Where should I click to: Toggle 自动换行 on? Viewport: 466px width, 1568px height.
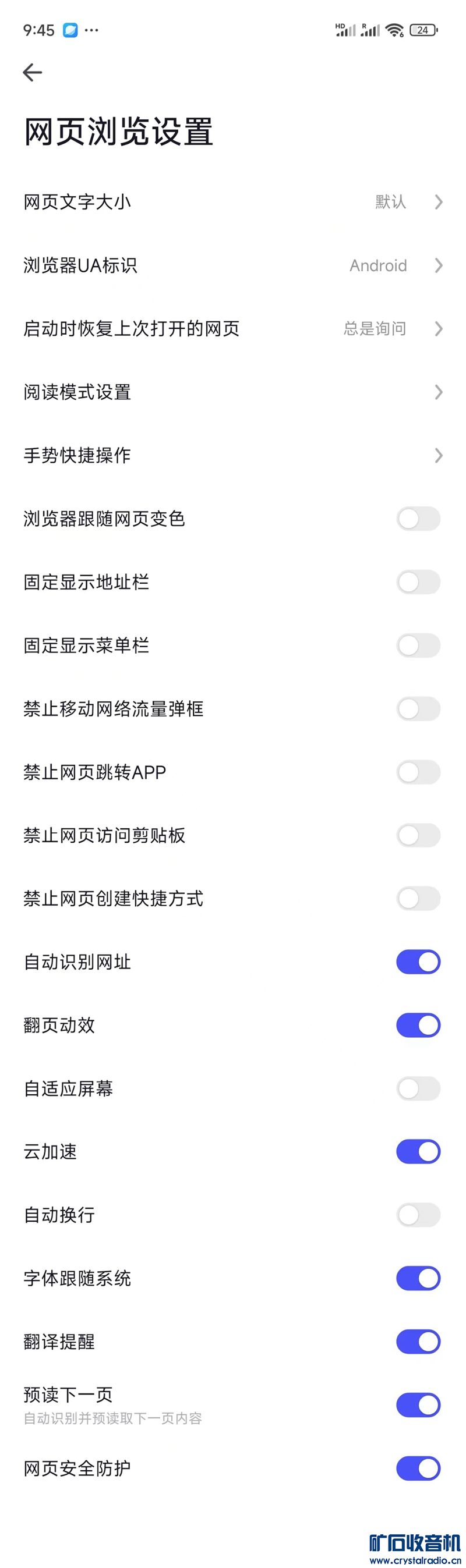point(418,1215)
